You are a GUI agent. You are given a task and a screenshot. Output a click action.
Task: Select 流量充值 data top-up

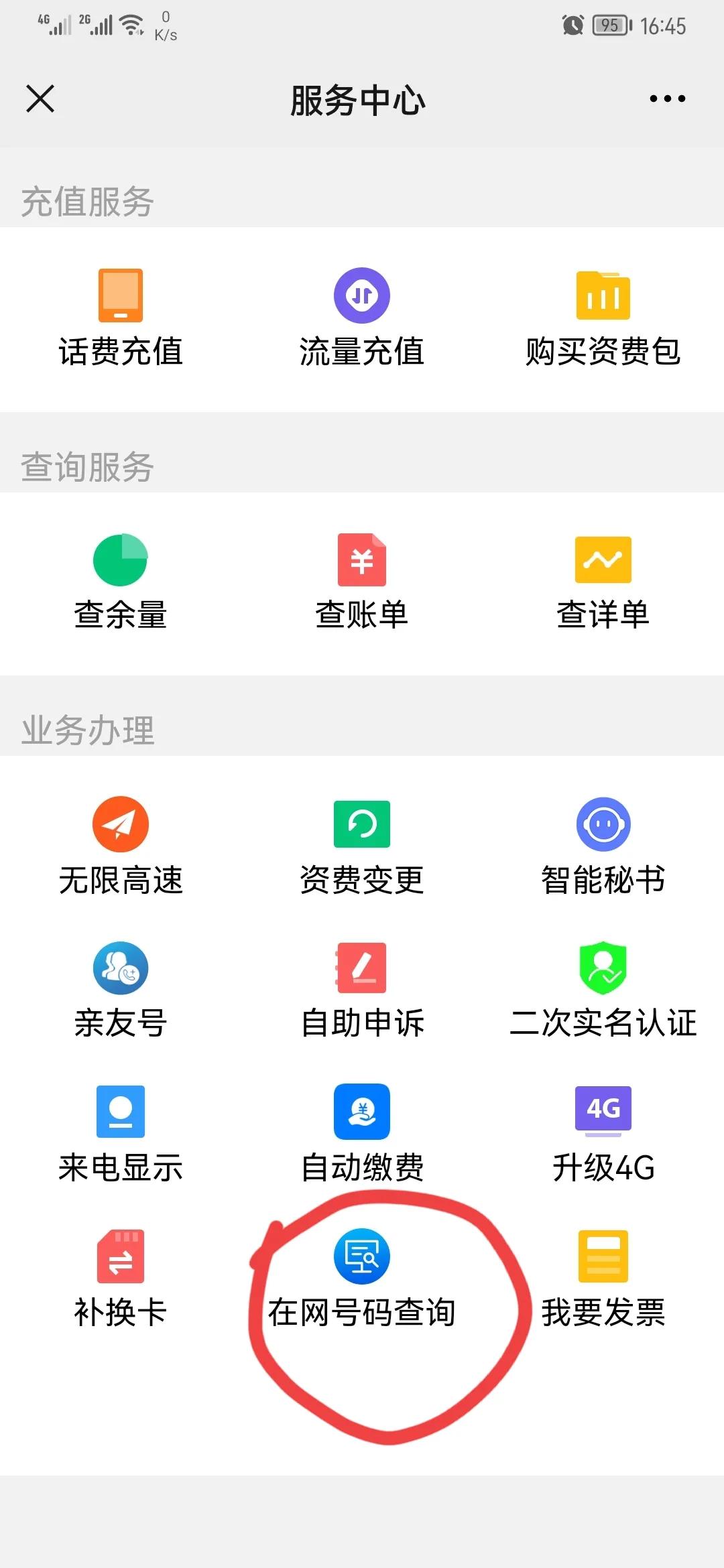click(x=362, y=318)
